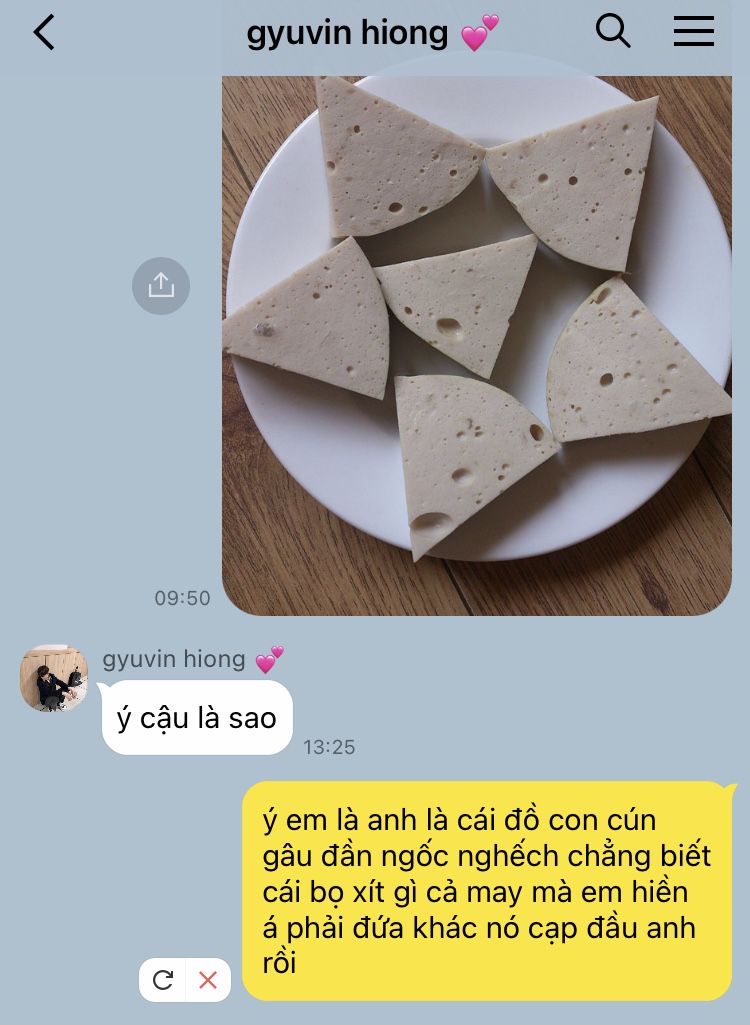750x1025 pixels.
Task: Share the sent food photo
Action: [161, 286]
